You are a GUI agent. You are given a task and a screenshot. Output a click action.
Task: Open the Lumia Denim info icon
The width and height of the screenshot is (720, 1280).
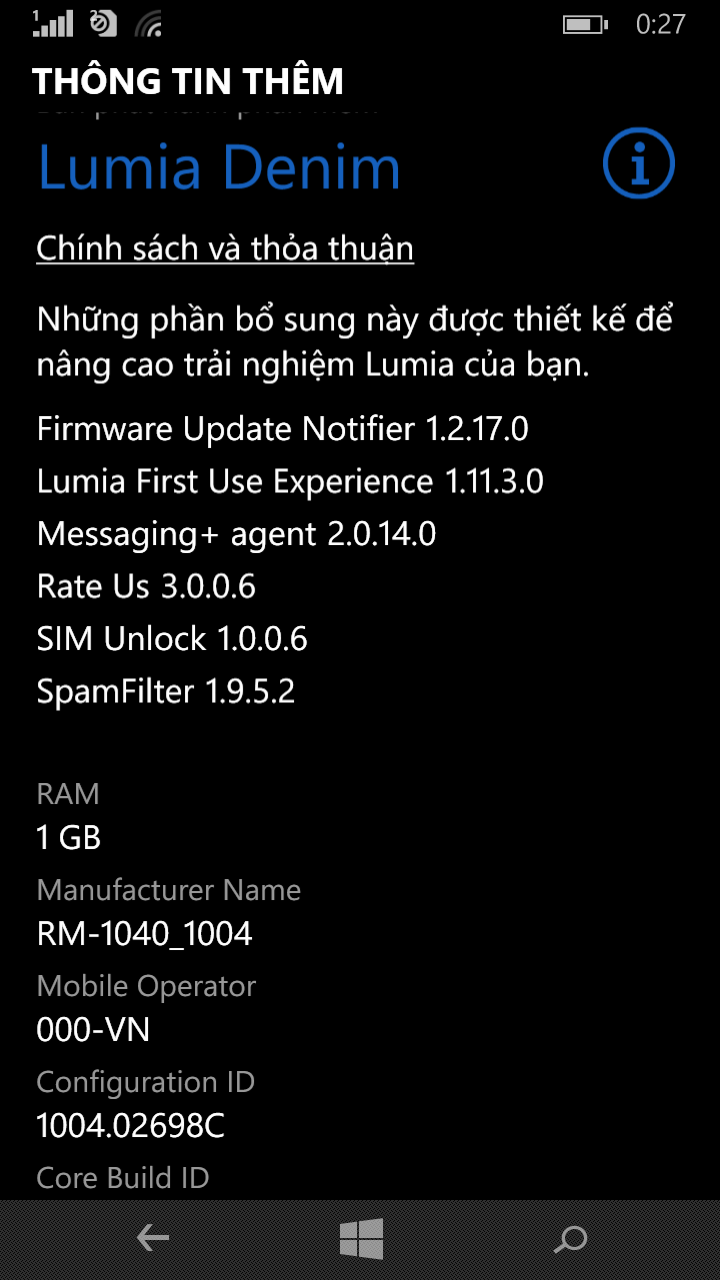[639, 163]
